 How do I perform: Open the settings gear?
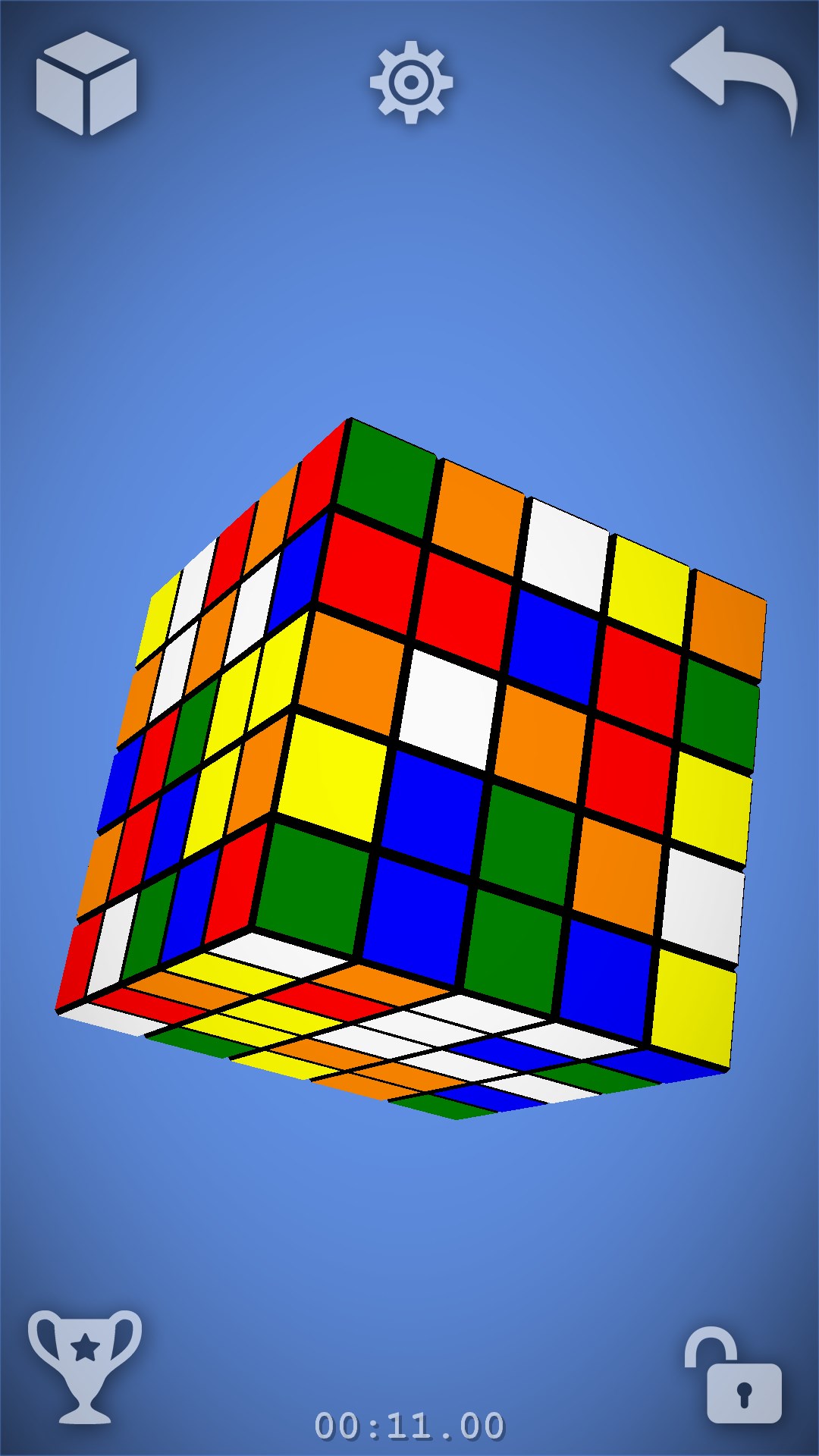click(411, 82)
